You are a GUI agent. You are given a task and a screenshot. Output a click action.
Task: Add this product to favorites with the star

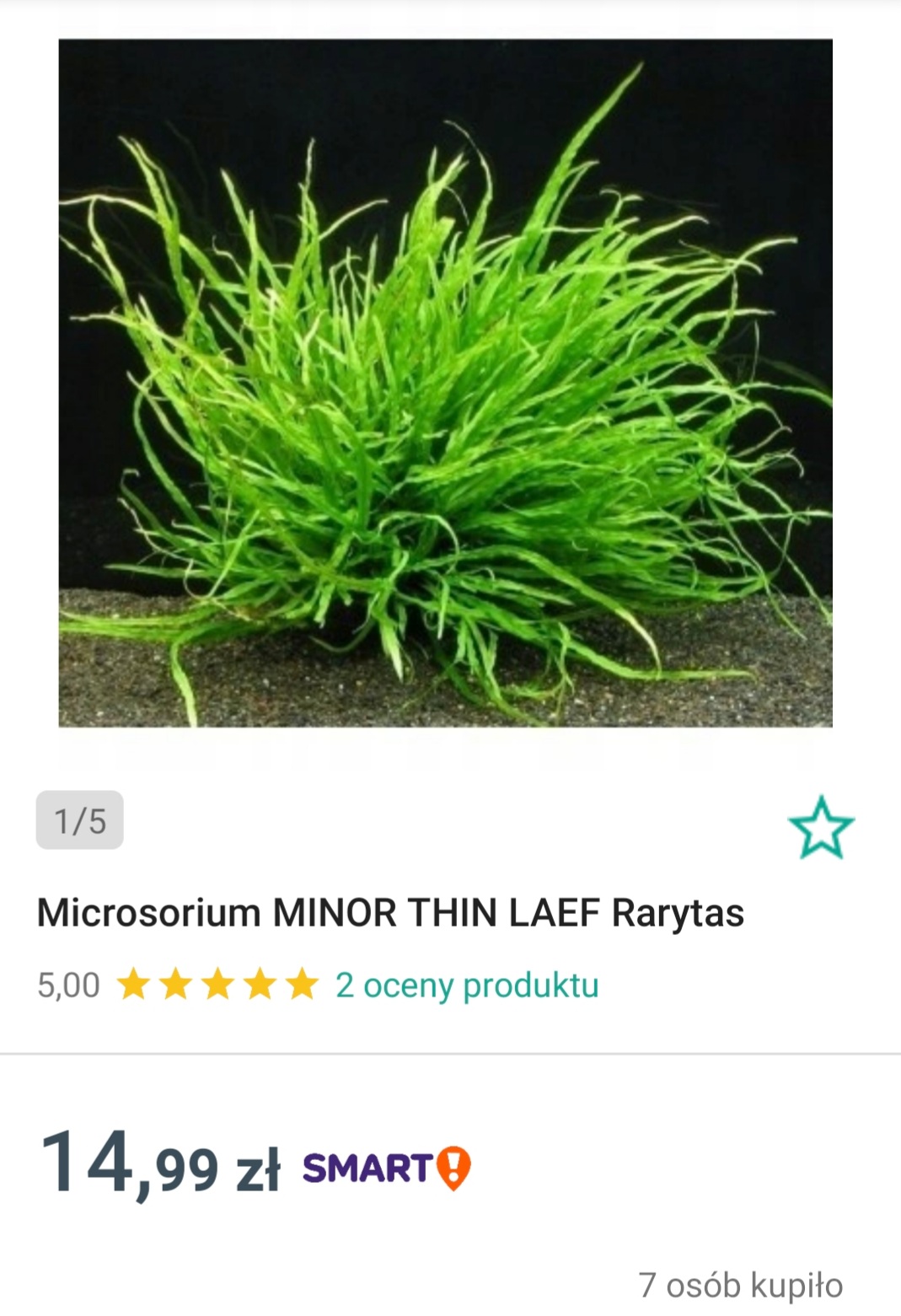821,827
